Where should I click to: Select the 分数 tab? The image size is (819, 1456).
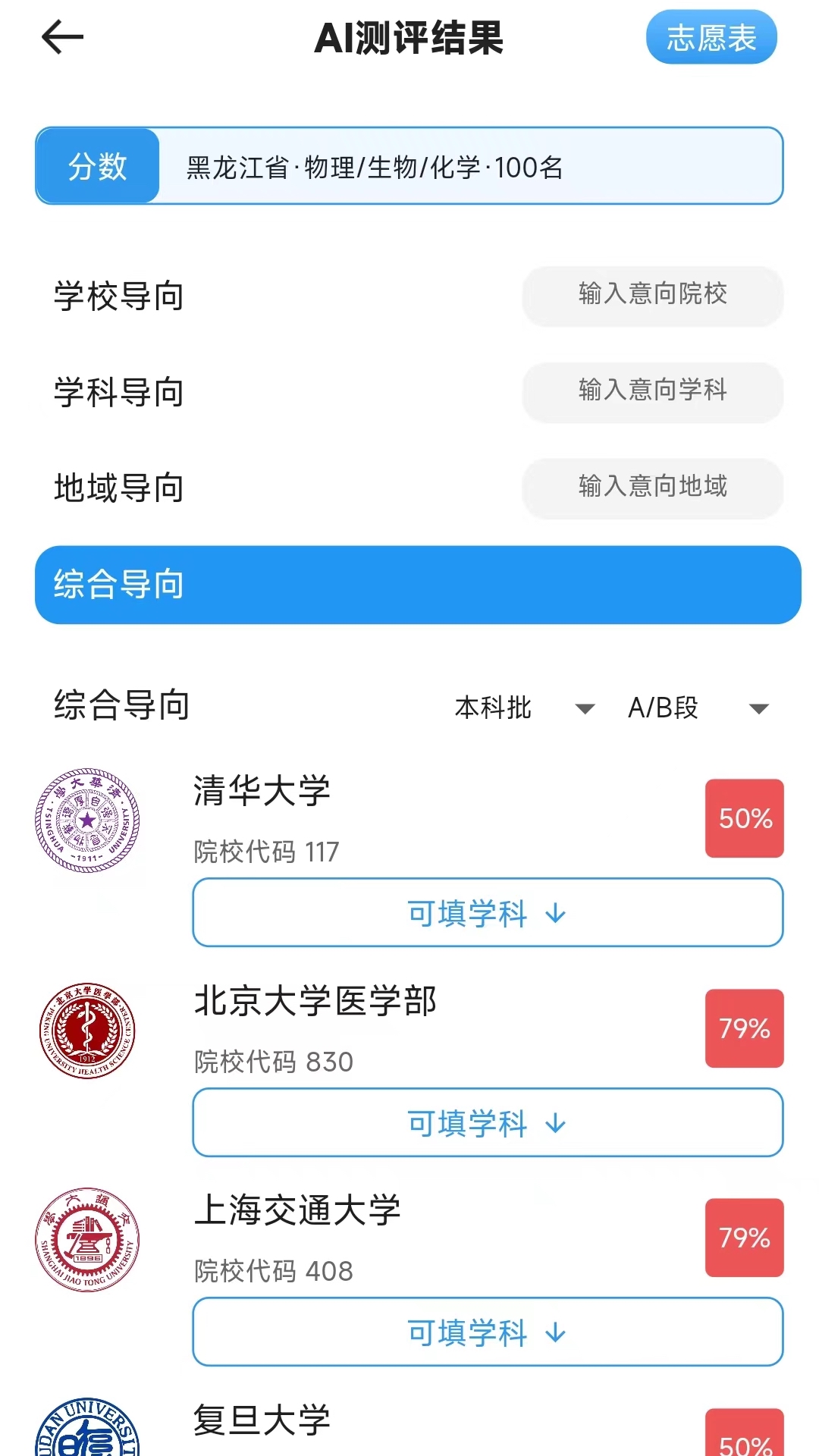[96, 167]
